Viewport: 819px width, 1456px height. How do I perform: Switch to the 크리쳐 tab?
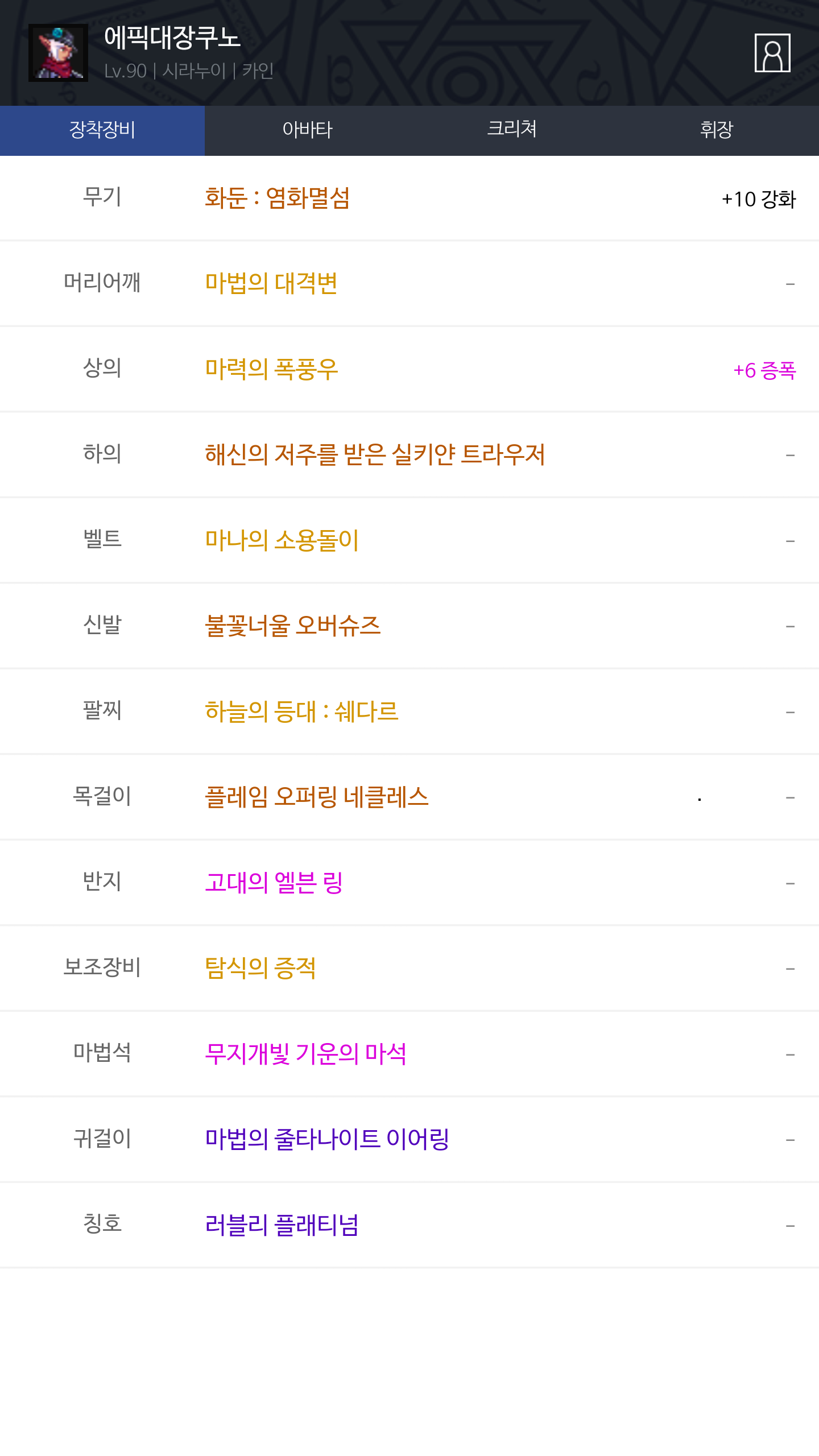pos(512,130)
